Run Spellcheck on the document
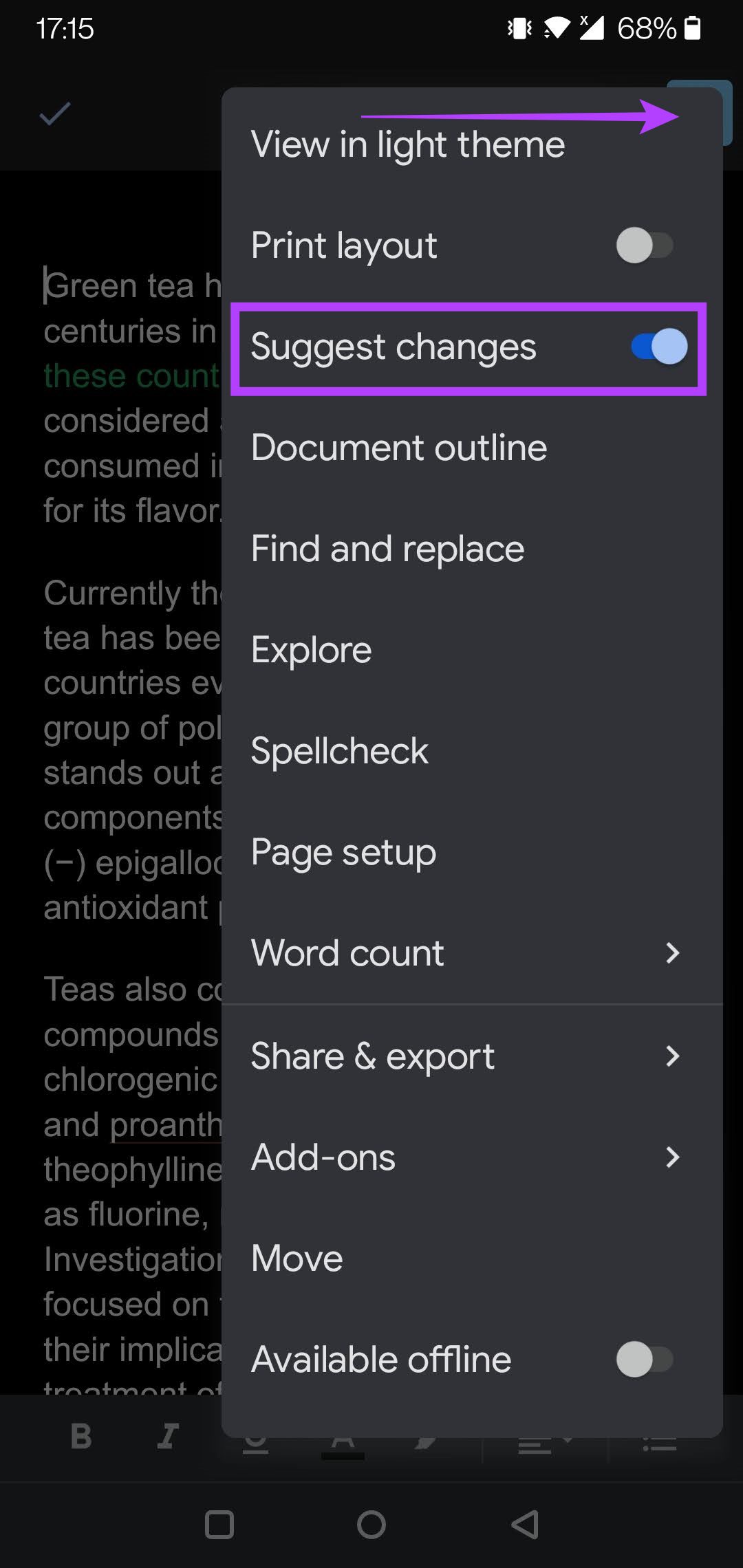 point(339,751)
